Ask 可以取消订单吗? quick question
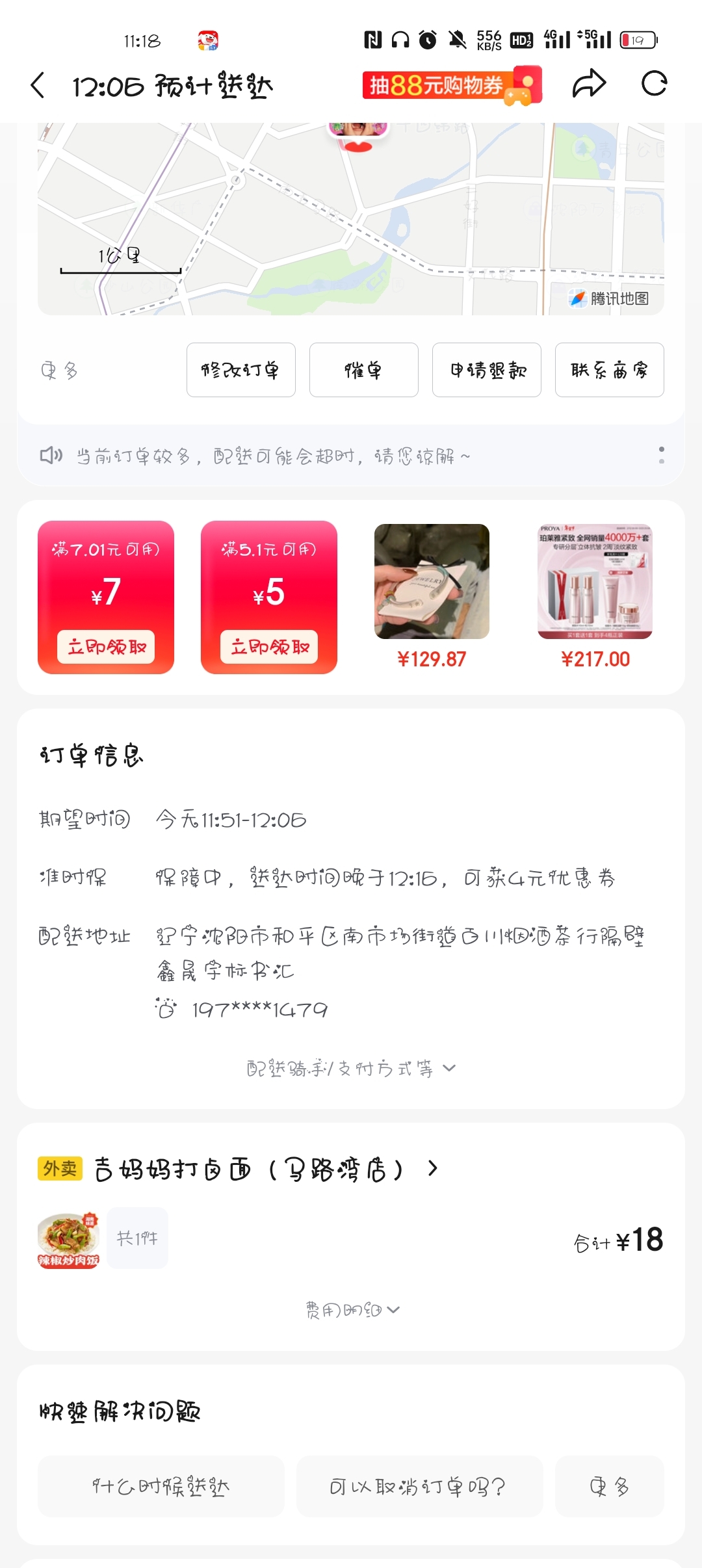702x1568 pixels. tap(419, 1486)
